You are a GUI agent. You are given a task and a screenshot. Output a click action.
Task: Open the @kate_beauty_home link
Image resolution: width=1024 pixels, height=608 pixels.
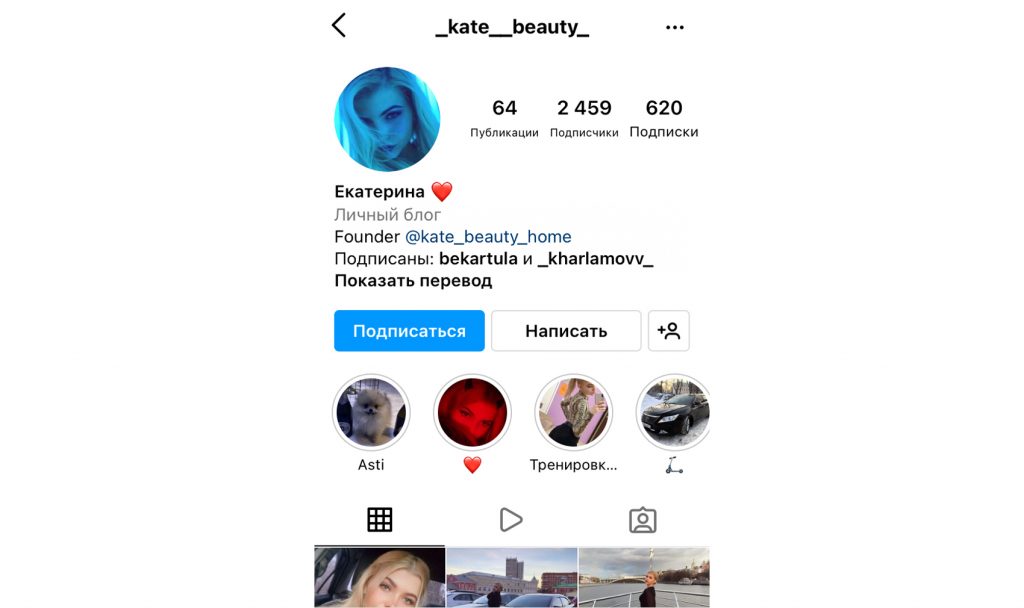point(488,237)
